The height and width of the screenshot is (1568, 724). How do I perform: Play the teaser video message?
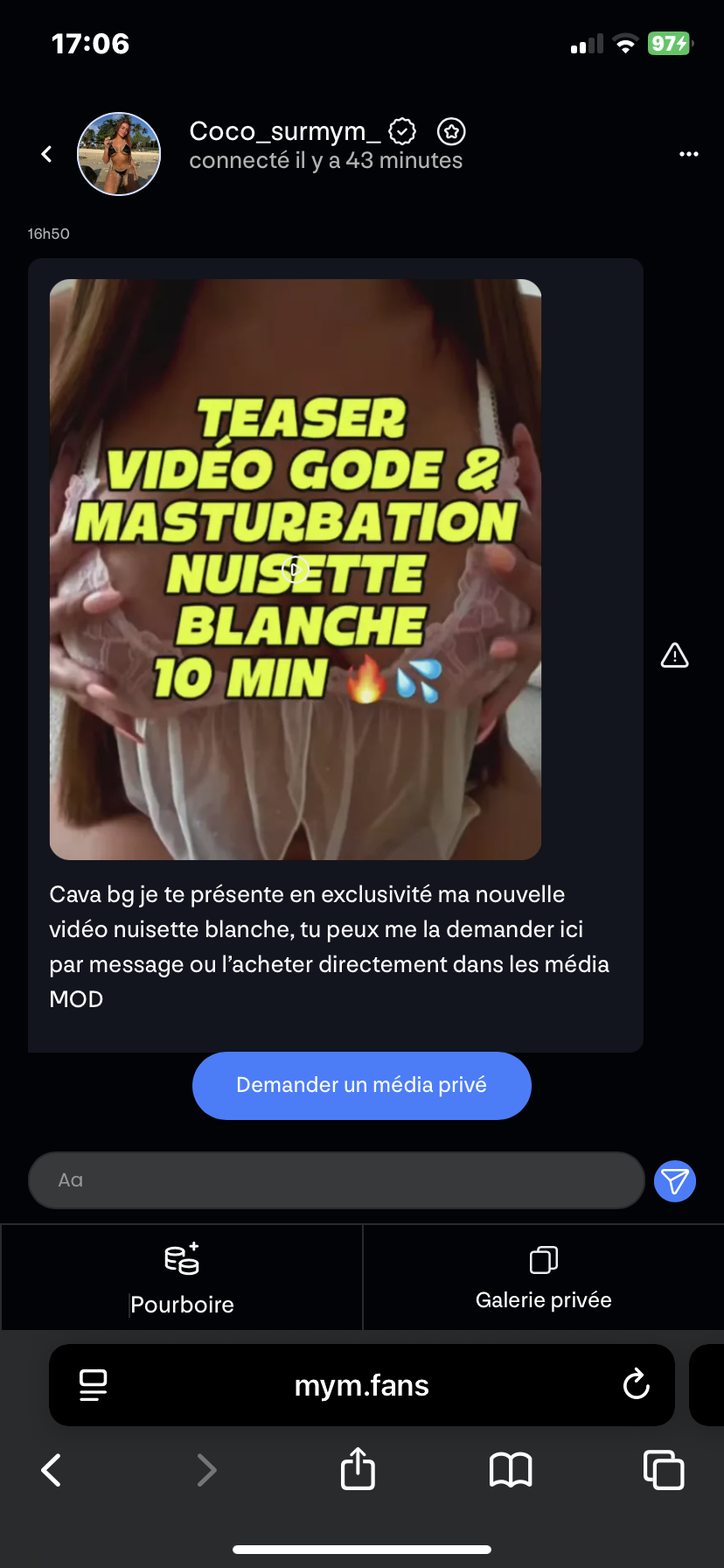296,570
